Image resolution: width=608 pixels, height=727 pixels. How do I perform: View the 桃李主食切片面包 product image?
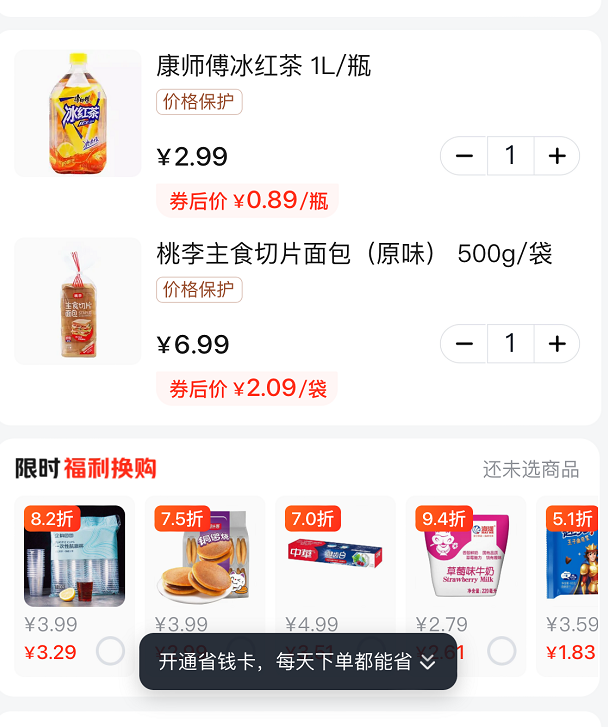(x=78, y=301)
